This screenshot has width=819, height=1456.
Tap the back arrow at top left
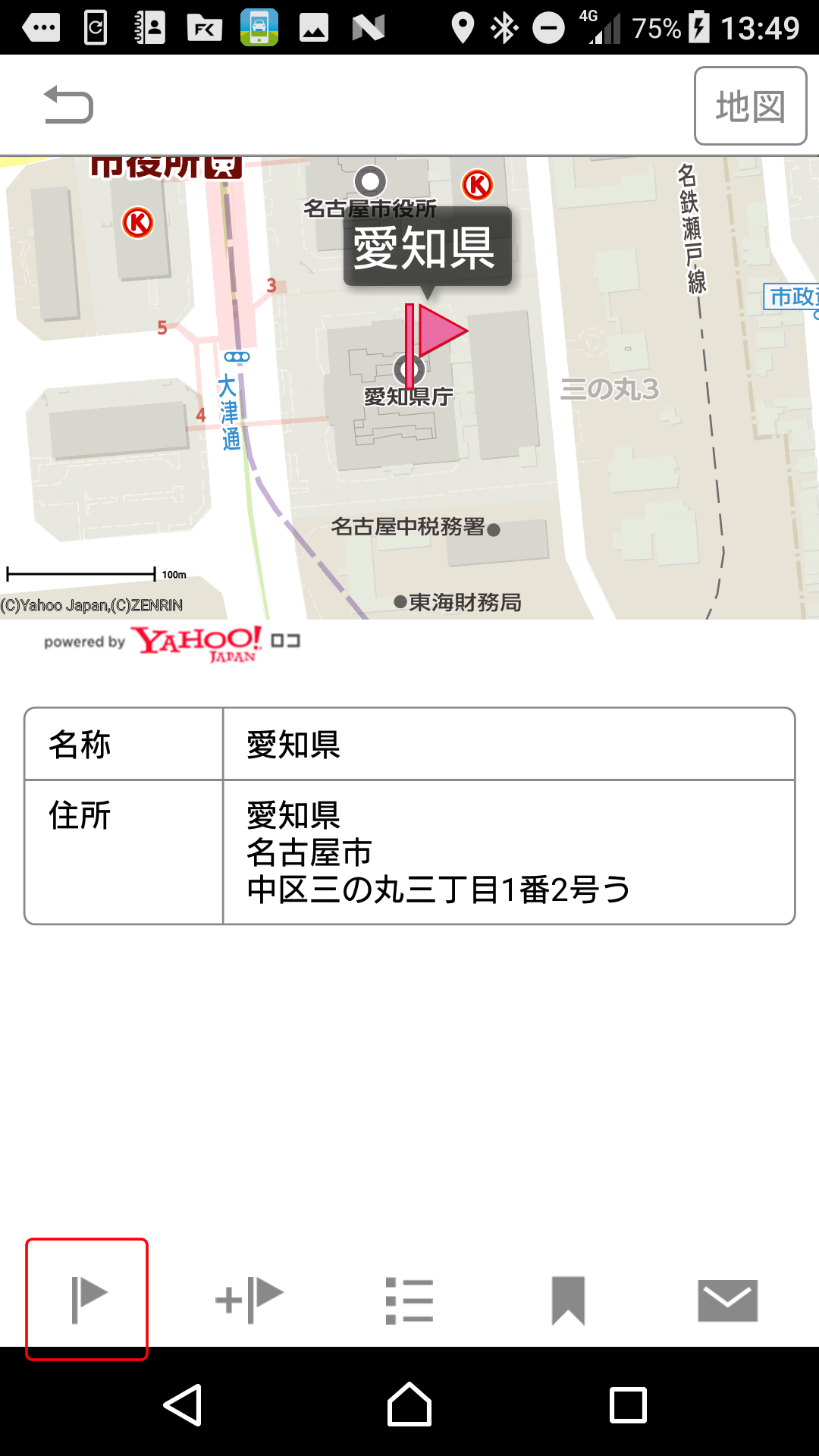(68, 105)
